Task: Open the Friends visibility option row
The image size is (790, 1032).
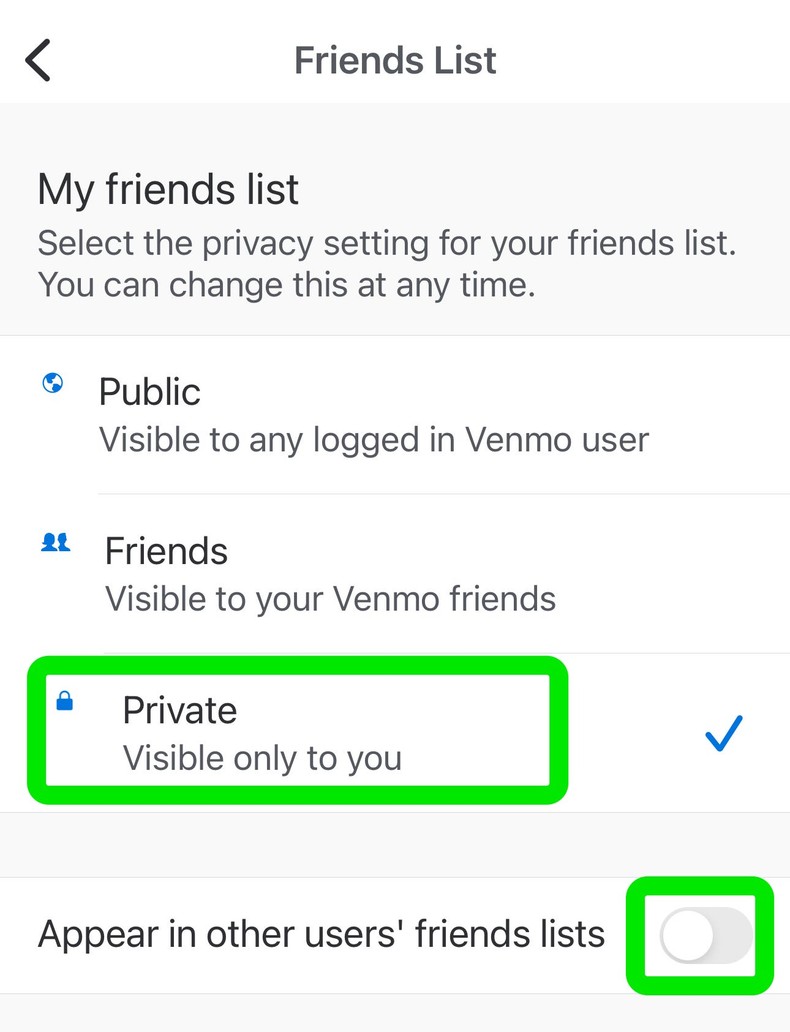Action: [300, 571]
